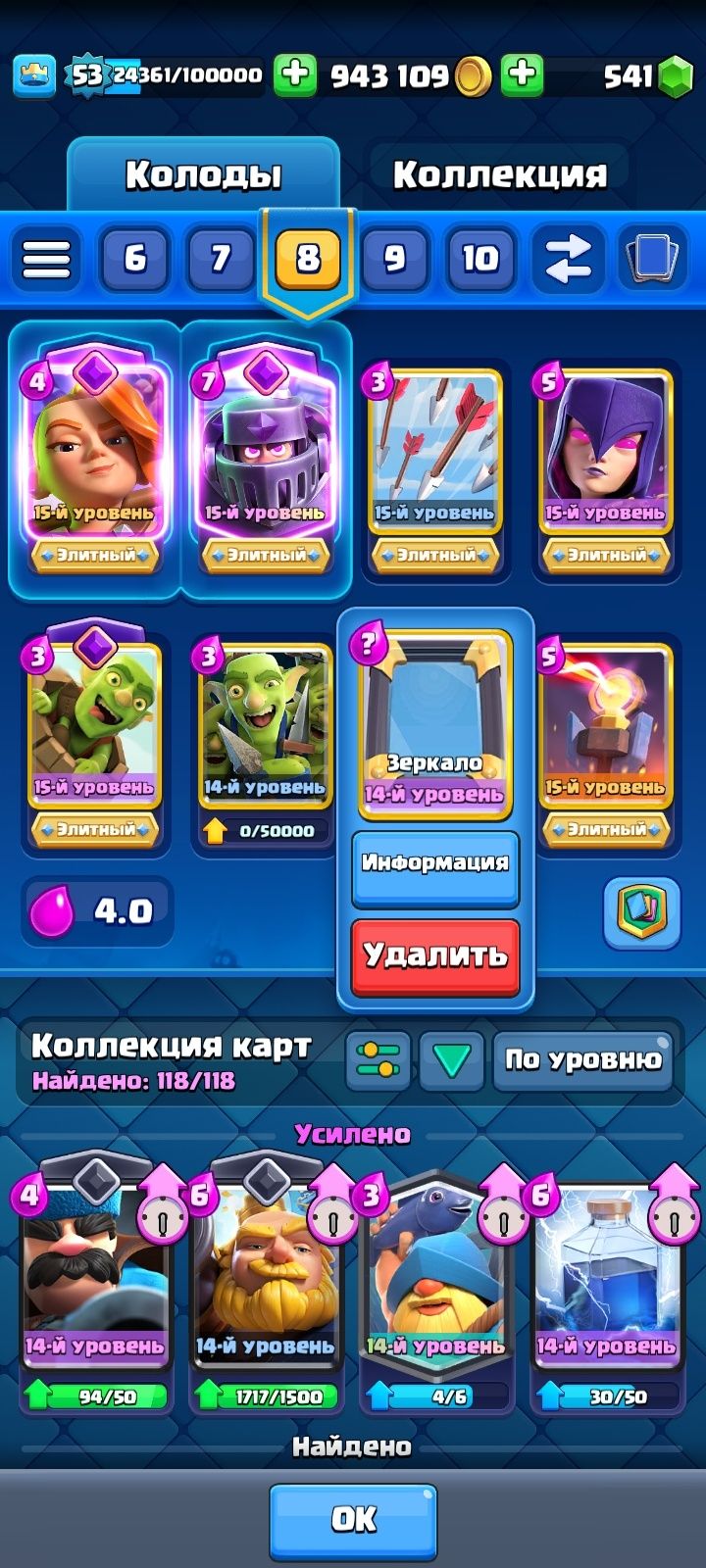
Task: Tap the blue cards copy icon
Action: point(653,259)
